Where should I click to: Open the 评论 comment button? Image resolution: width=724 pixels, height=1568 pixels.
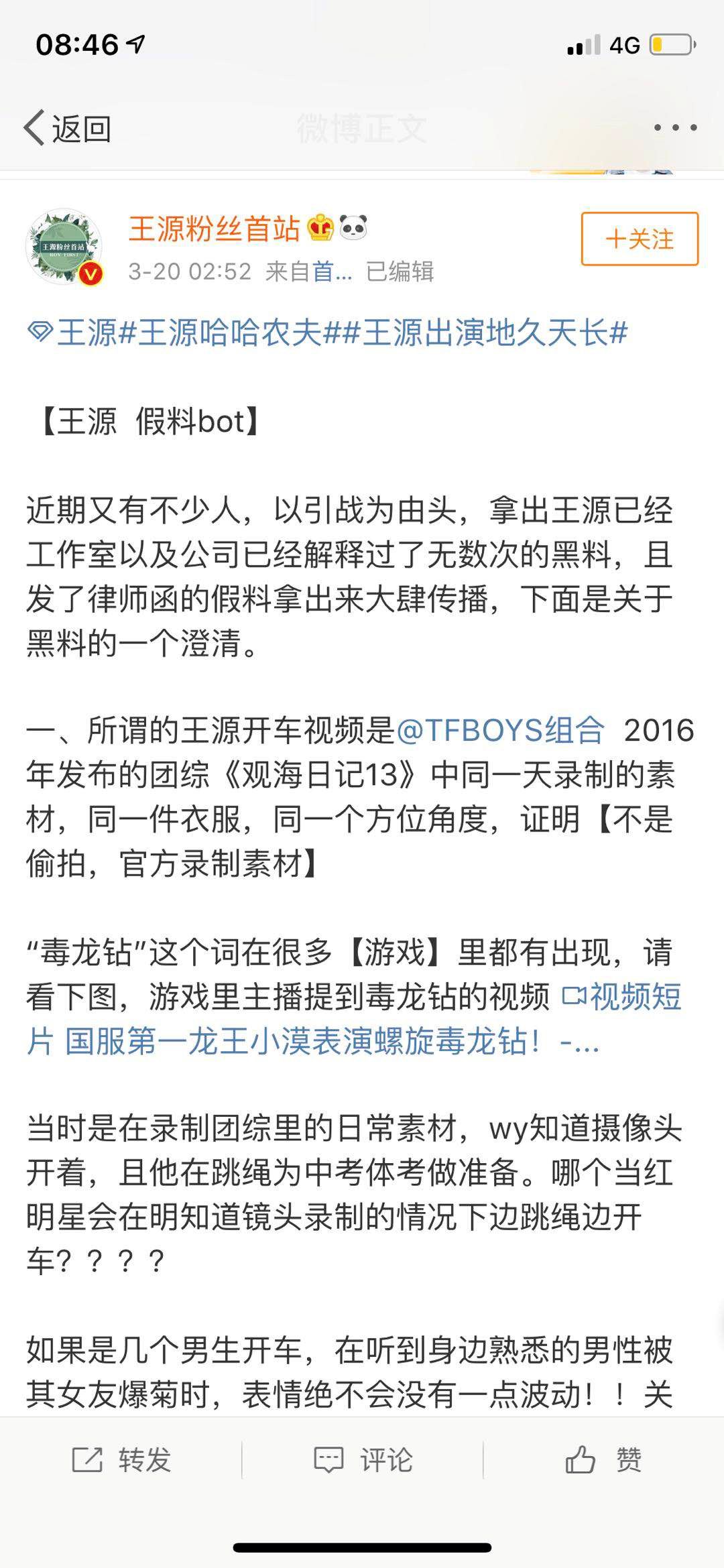pos(363,1459)
